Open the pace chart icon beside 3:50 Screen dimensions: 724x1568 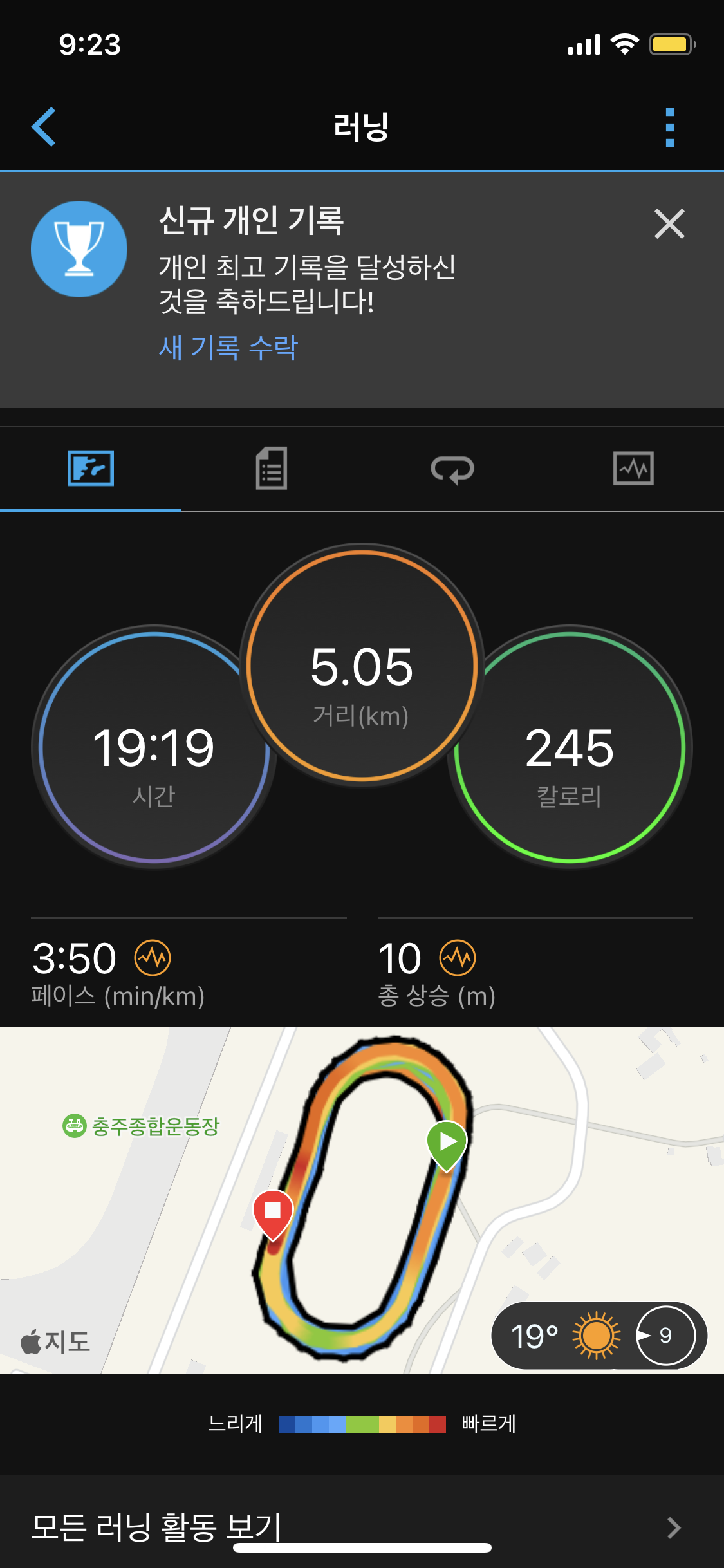[x=153, y=958]
